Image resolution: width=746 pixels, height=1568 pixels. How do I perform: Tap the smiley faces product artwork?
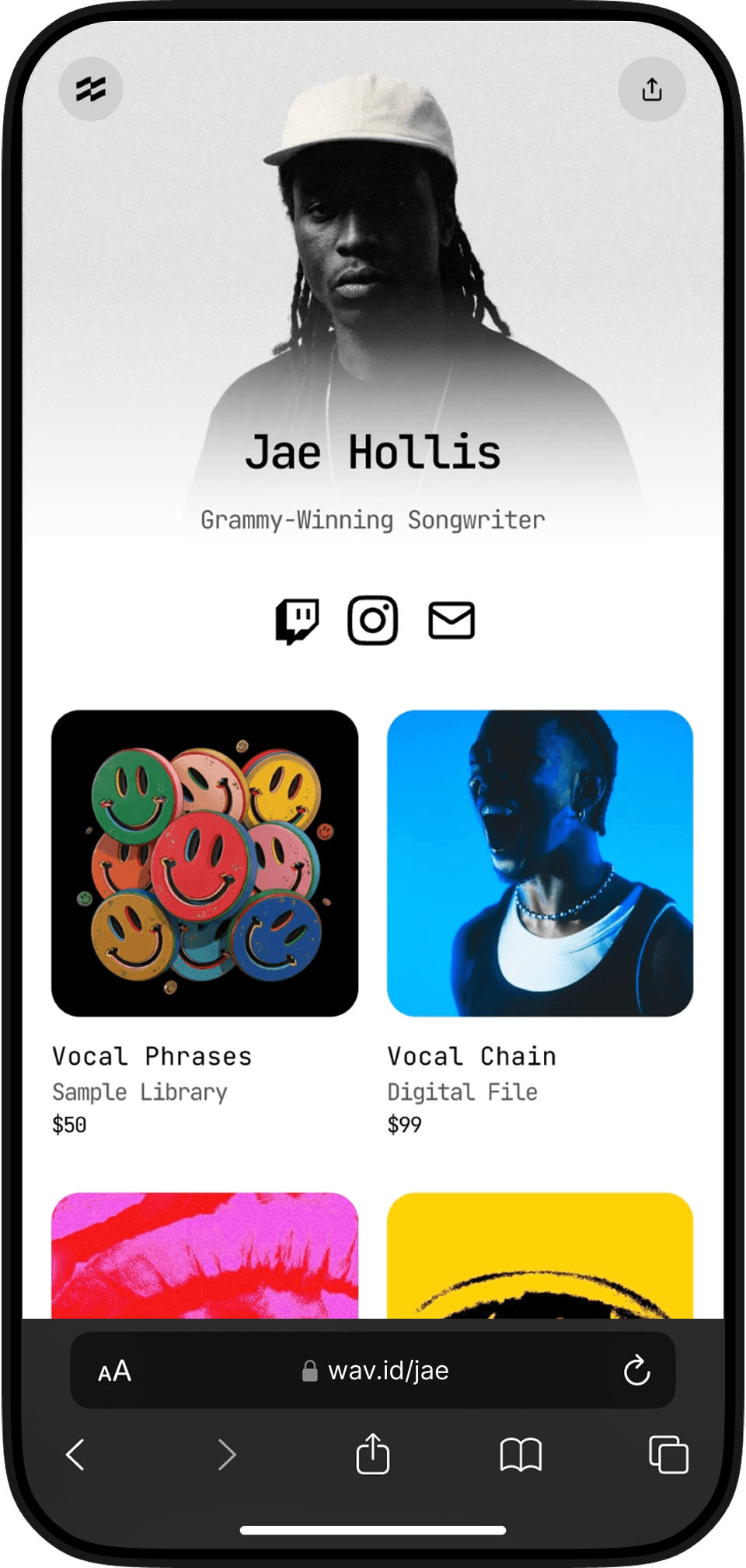[x=204, y=864]
